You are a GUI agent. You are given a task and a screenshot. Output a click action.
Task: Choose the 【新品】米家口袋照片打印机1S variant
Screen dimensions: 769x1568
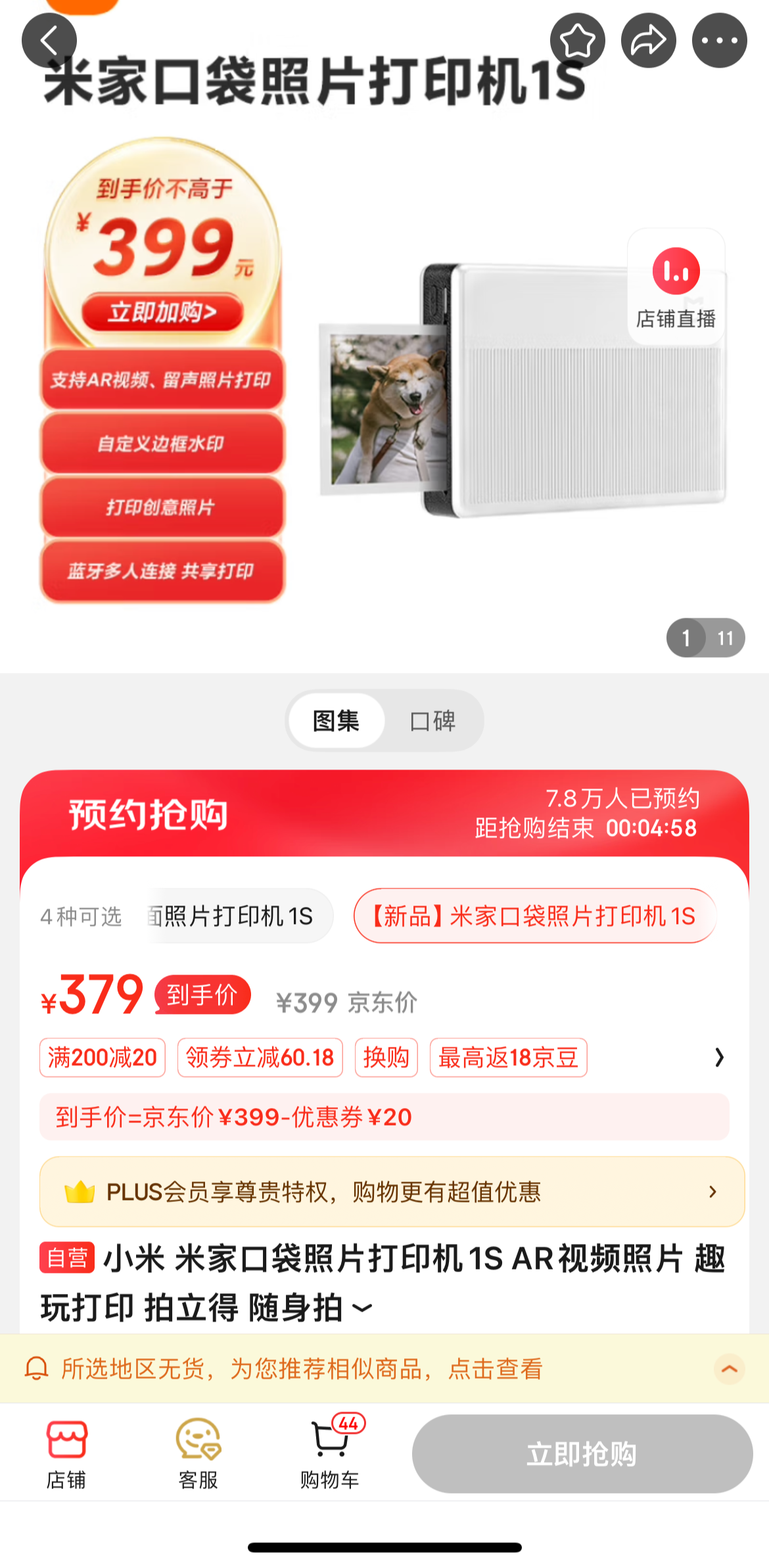point(534,915)
